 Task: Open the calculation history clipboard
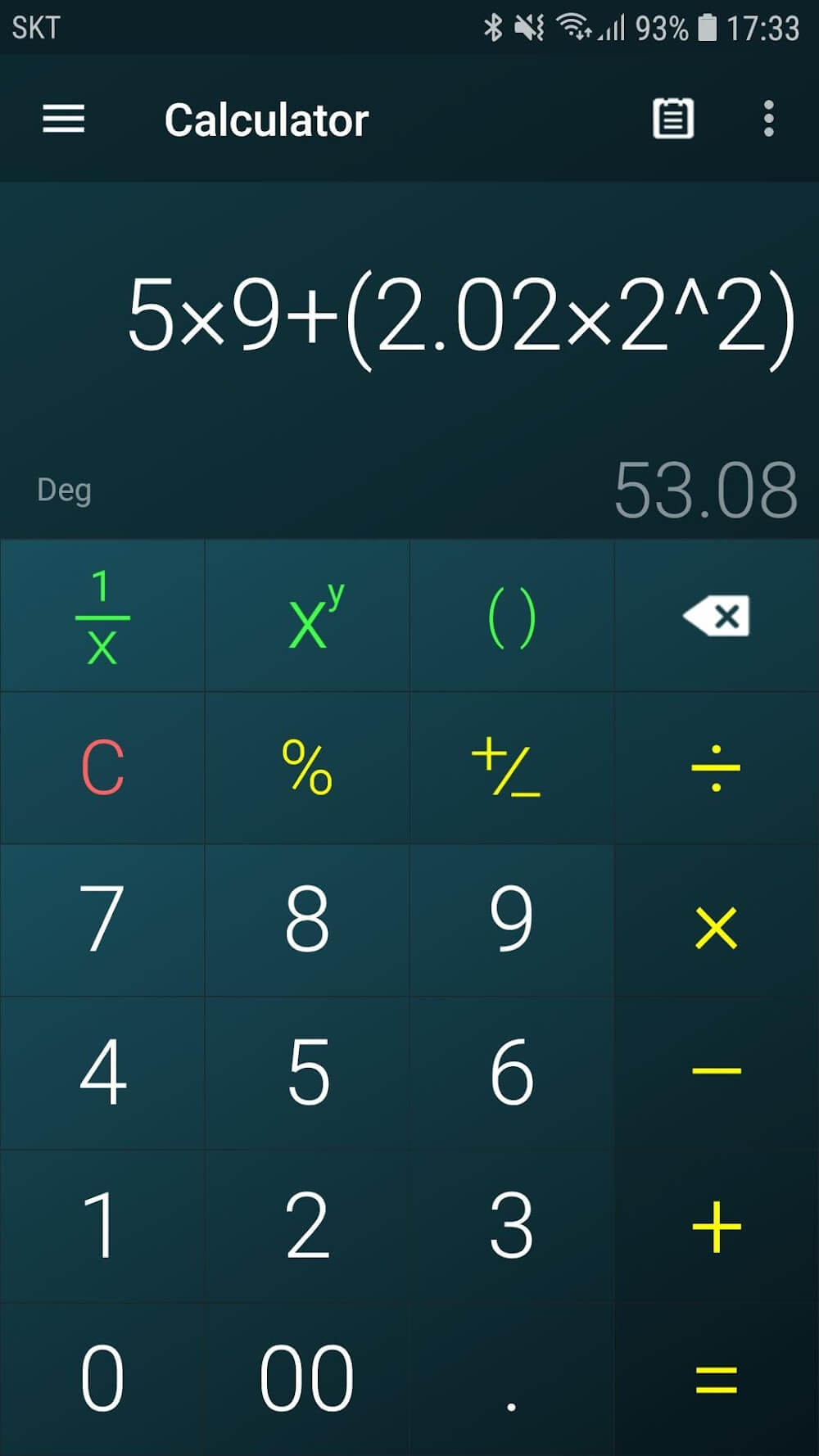[672, 120]
